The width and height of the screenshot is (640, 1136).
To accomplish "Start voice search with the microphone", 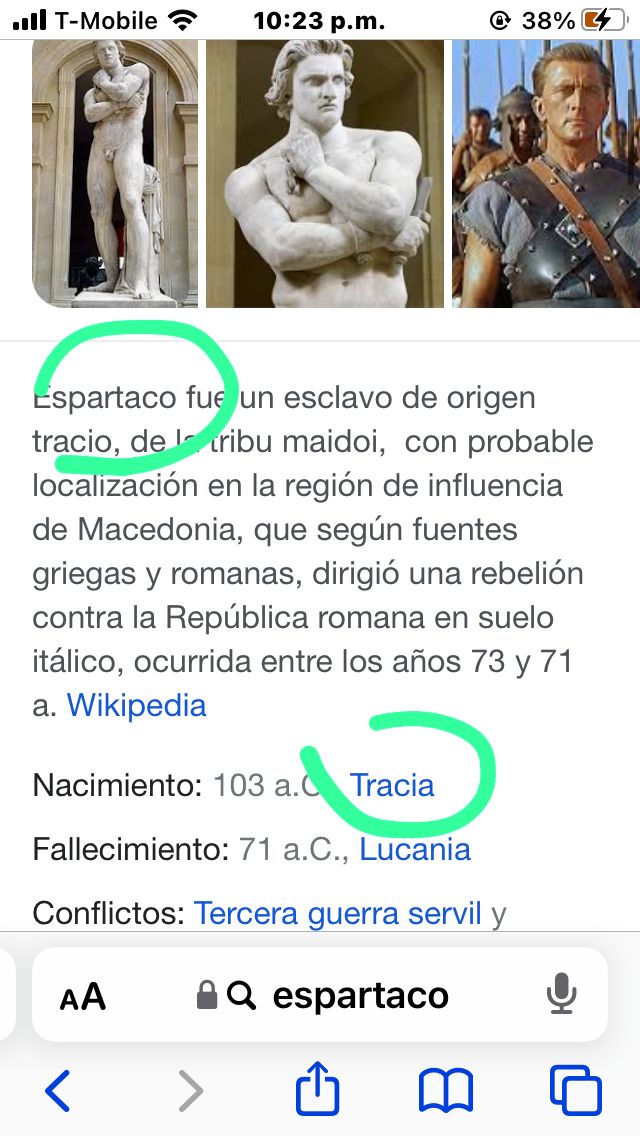I will click(x=563, y=995).
